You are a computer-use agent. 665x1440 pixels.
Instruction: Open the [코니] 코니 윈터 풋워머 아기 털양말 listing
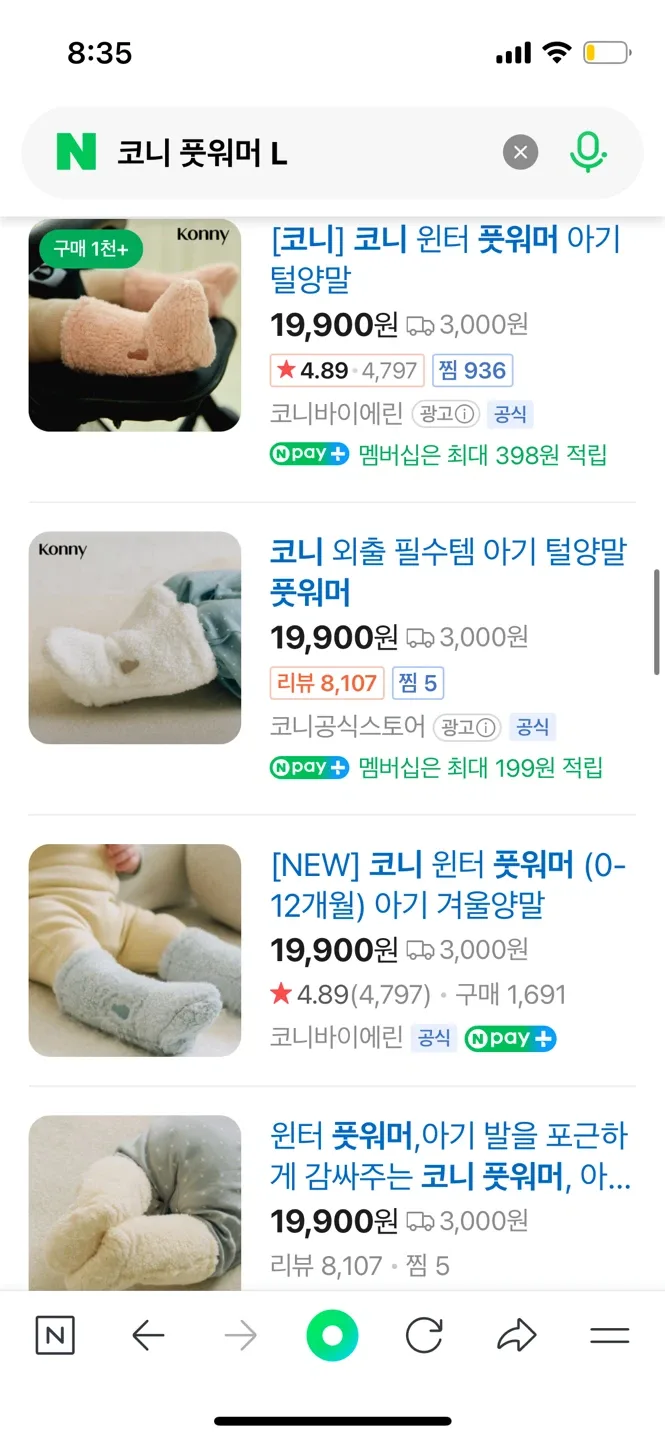[446, 258]
